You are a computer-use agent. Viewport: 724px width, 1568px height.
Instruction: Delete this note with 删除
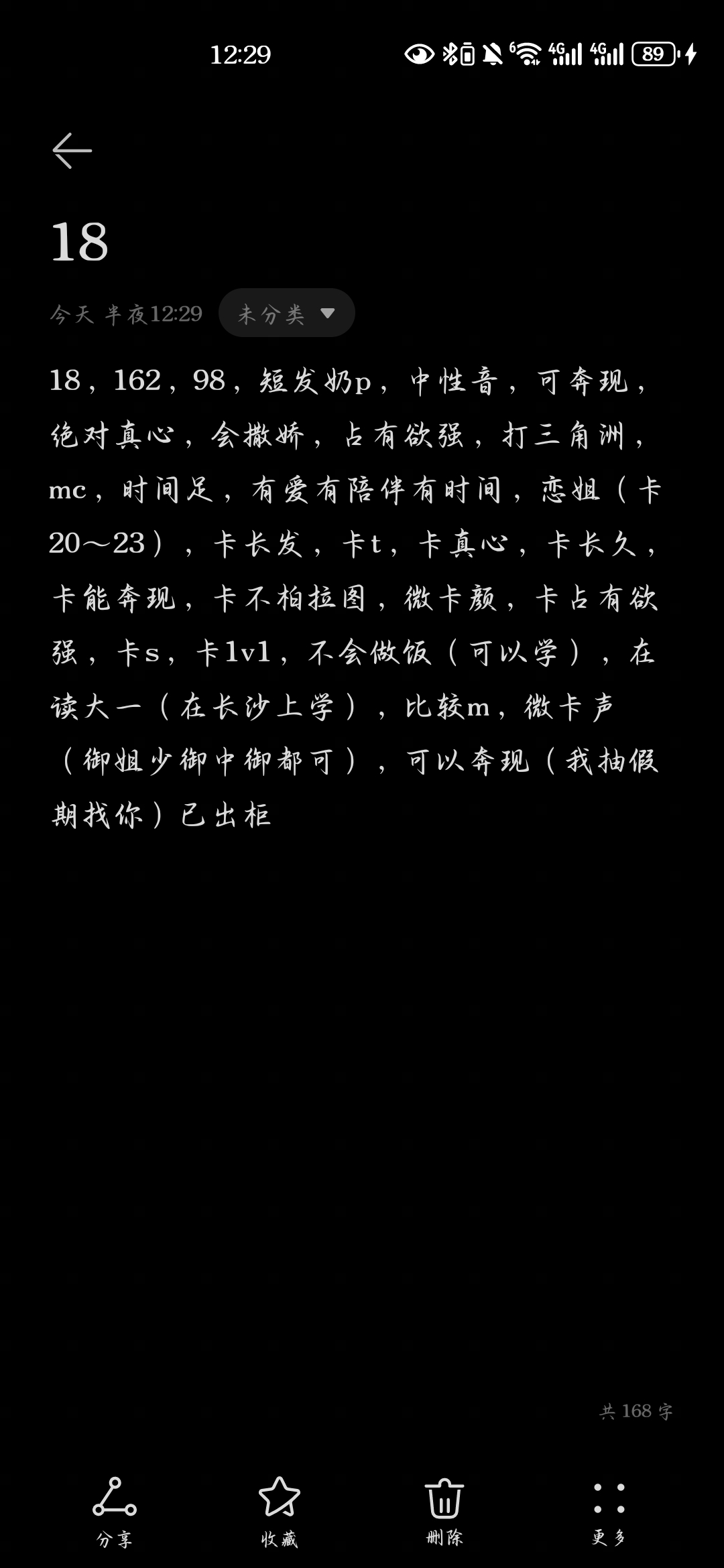pyautogui.click(x=444, y=1512)
